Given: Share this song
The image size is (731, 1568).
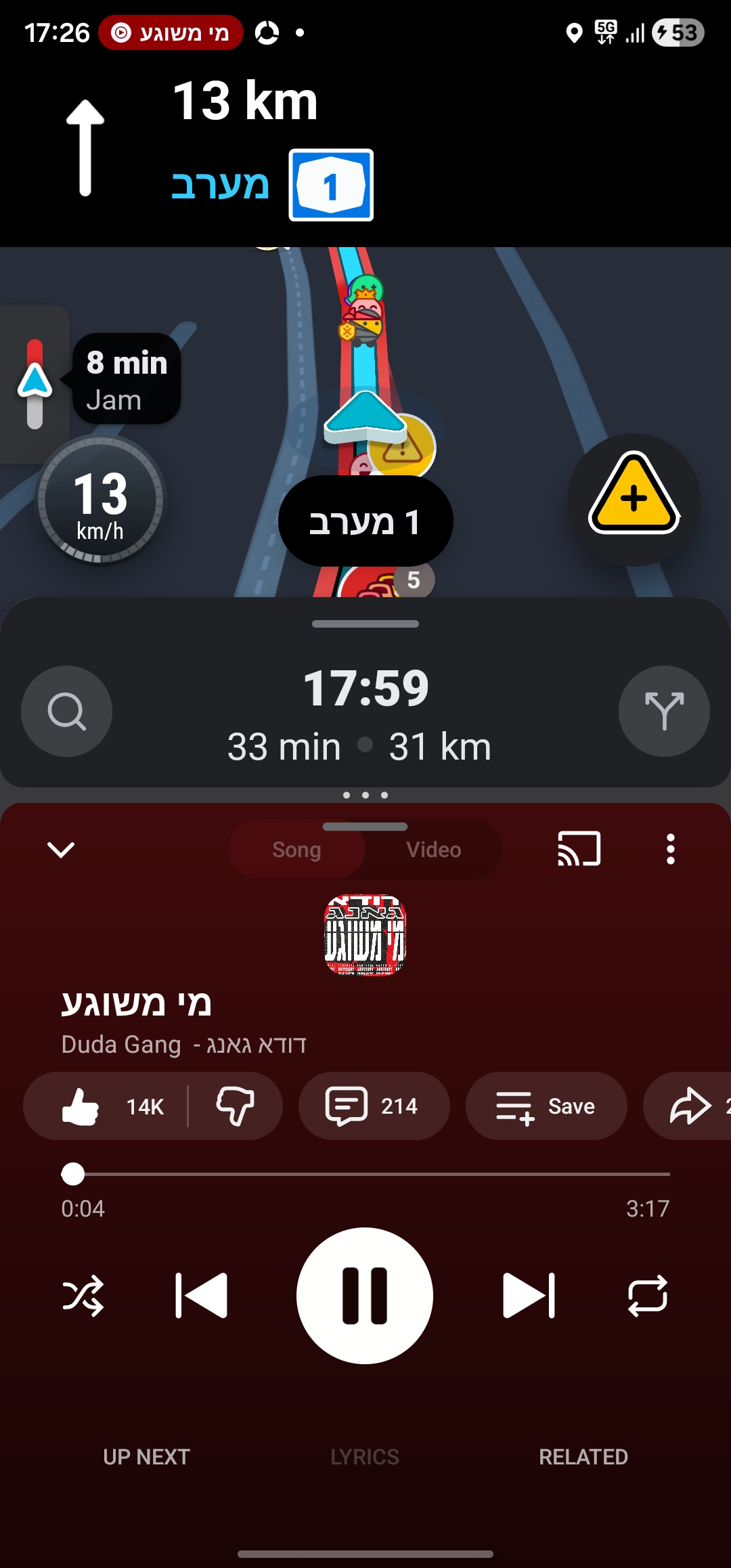Looking at the screenshot, I should tap(690, 1106).
